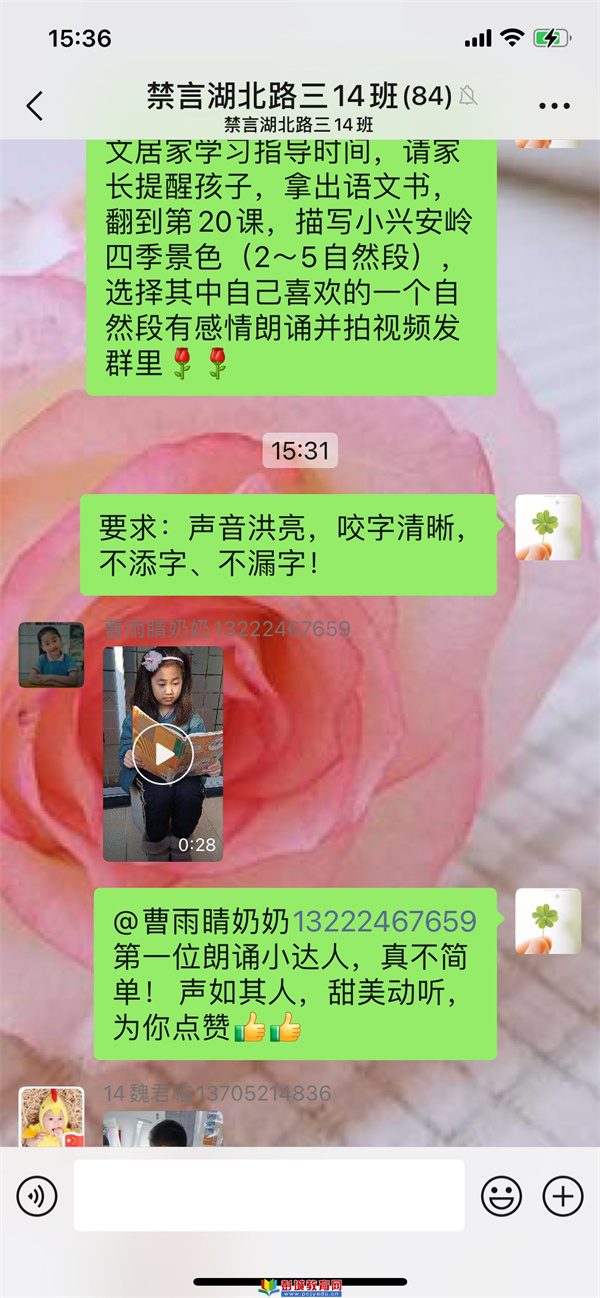Switch to voice message input
Screen dimensions: 600x1298
click(37, 1195)
